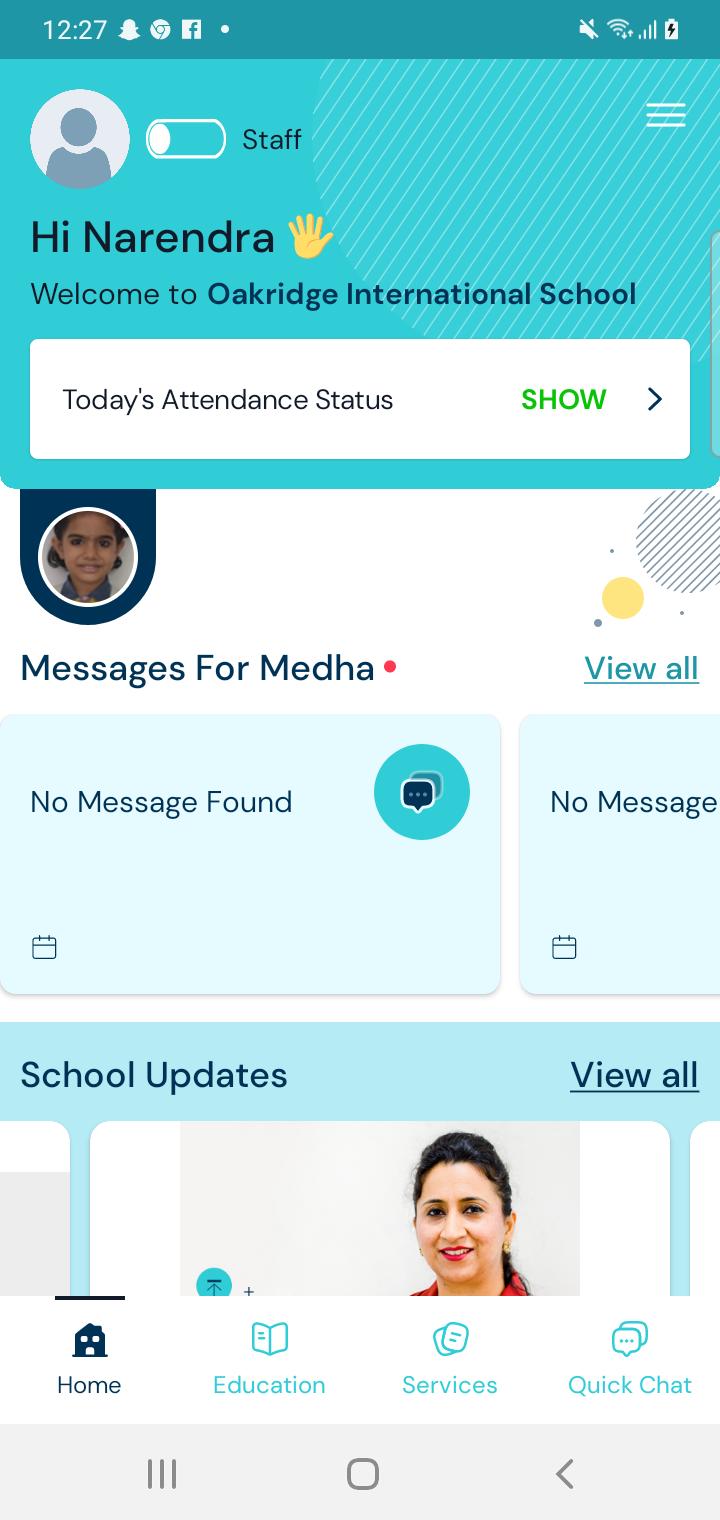Open the profile avatar
This screenshot has width=720, height=1520.
pos(80,139)
